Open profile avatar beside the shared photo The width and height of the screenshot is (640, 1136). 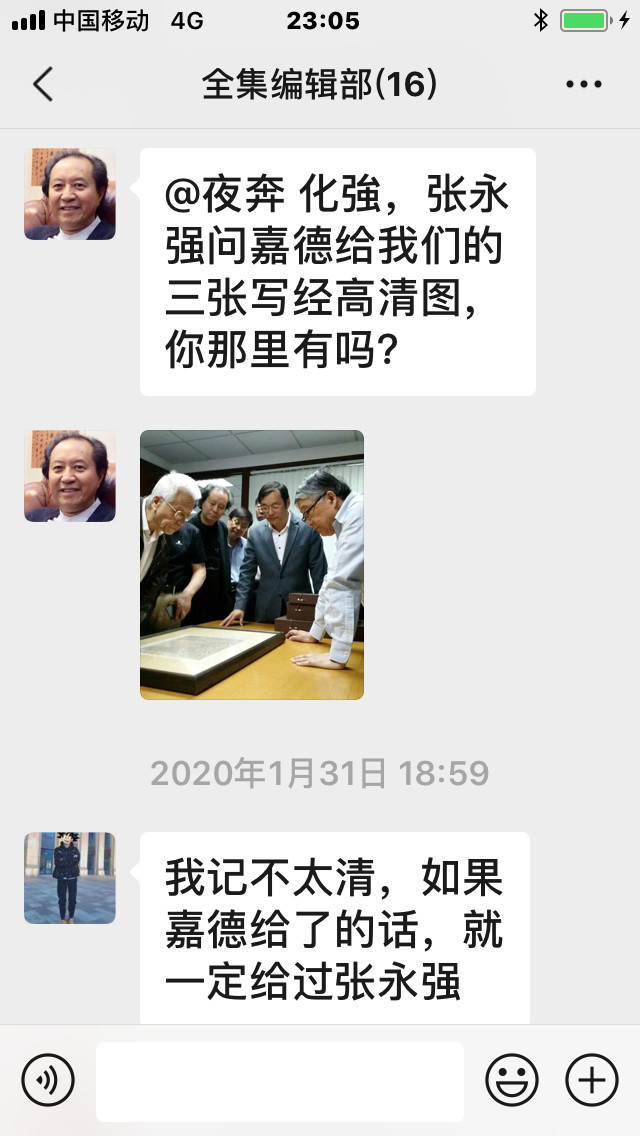click(x=70, y=476)
